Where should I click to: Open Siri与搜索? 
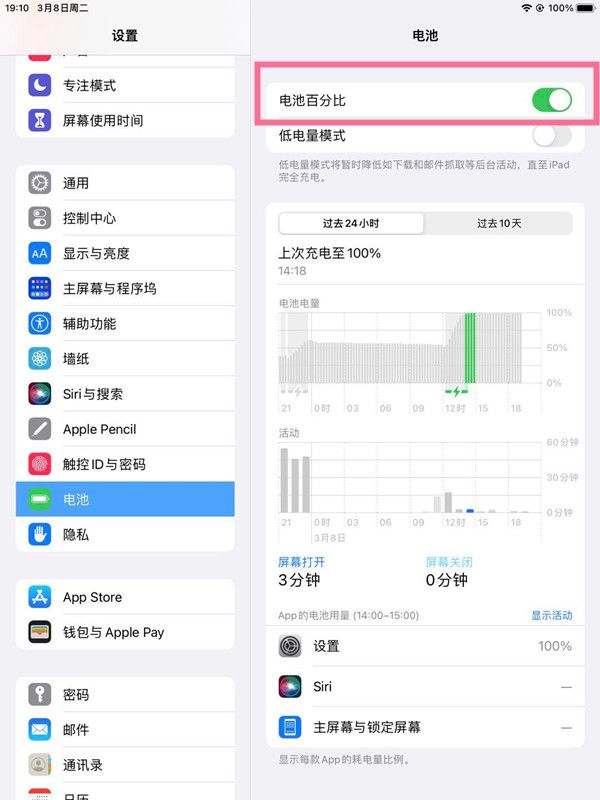(125, 394)
